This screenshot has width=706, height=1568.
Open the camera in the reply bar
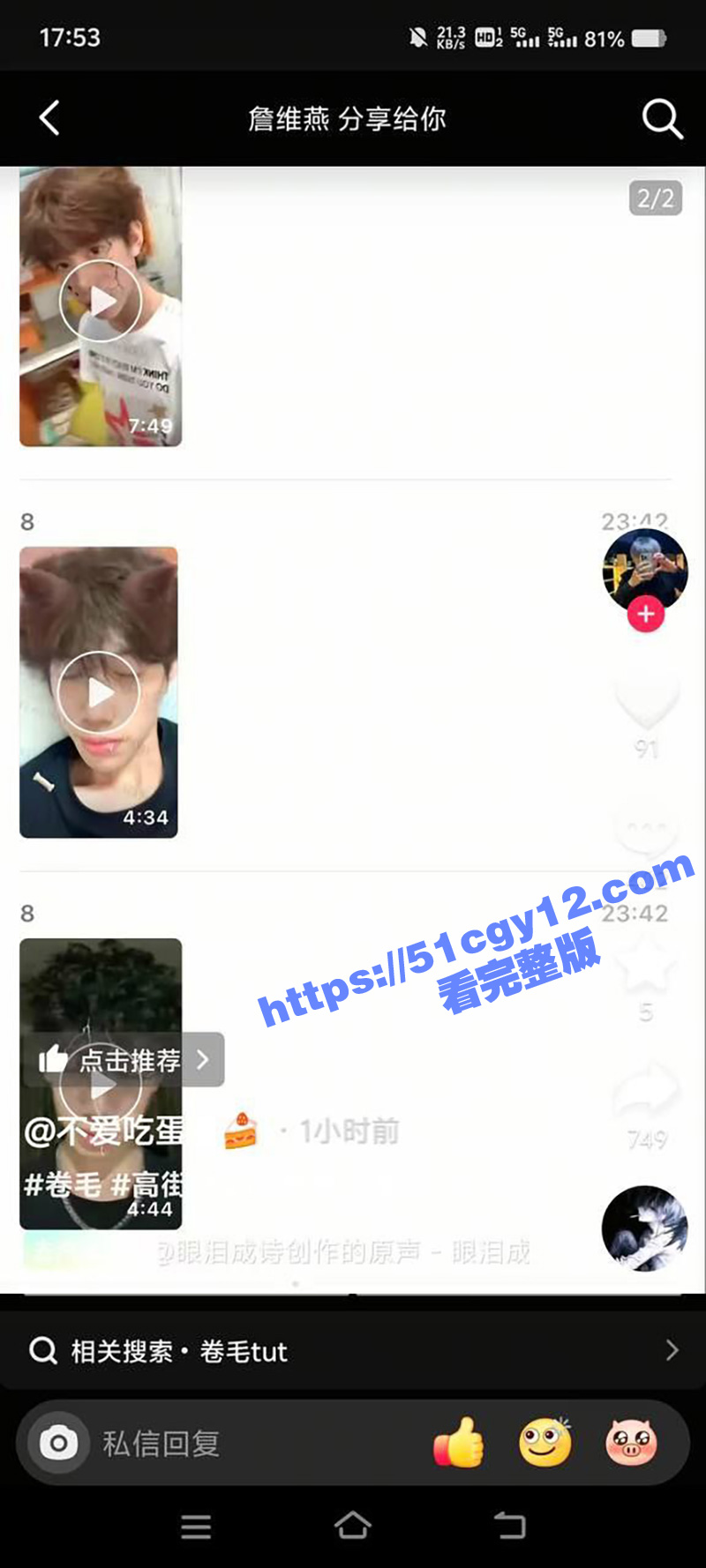click(58, 1444)
